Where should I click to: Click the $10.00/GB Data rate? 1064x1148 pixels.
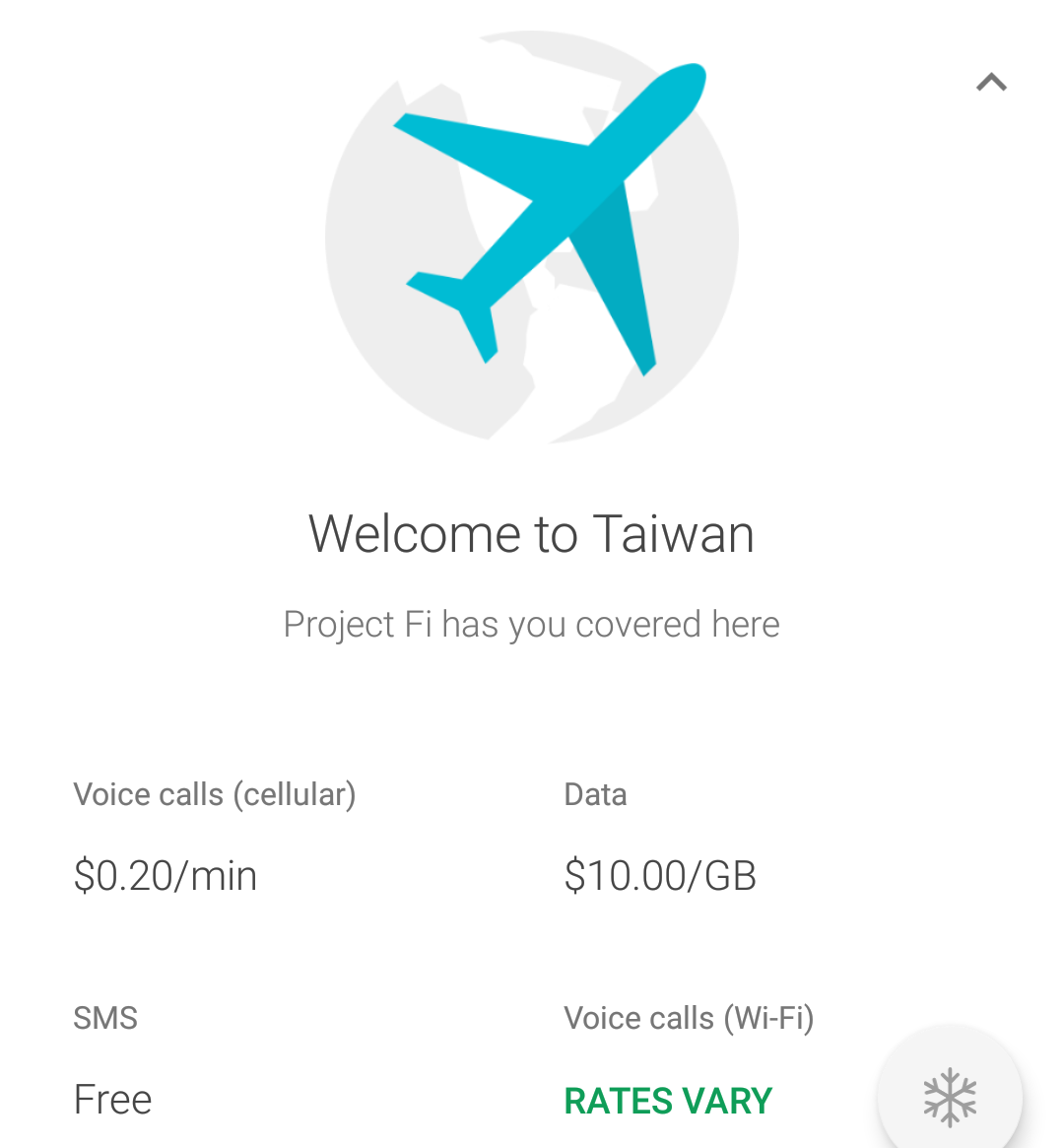point(658,874)
